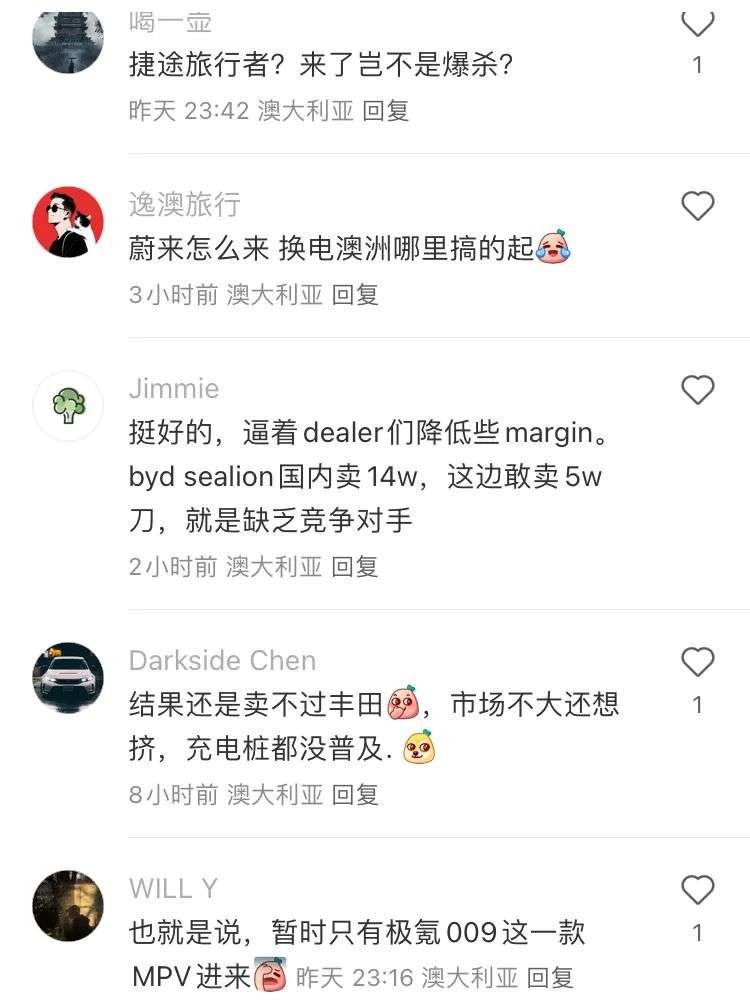Like 逸澳旅行's comment about 蔚来
The width and height of the screenshot is (750, 1005).
pyautogui.click(x=697, y=207)
